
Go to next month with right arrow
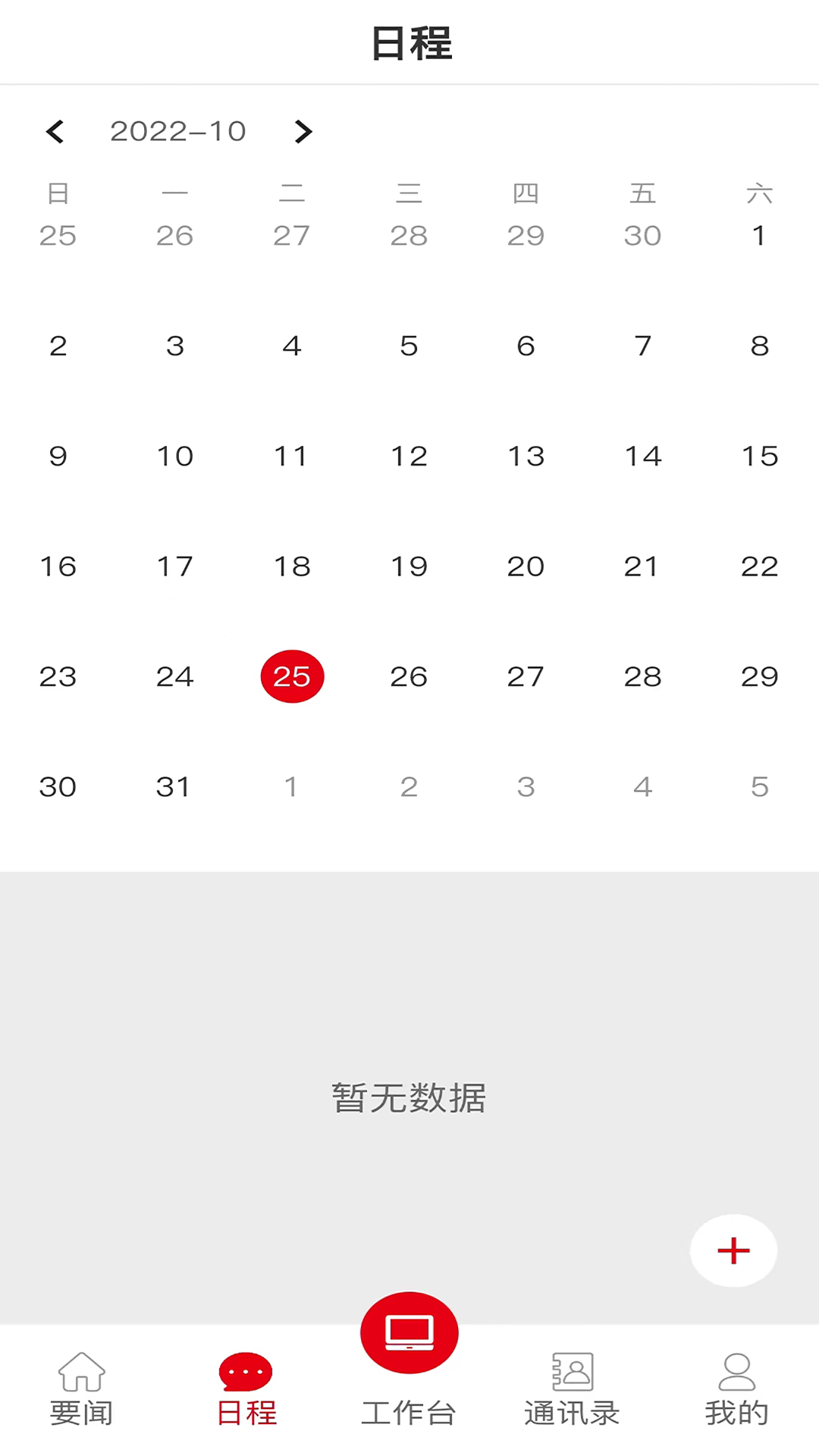pos(303,132)
